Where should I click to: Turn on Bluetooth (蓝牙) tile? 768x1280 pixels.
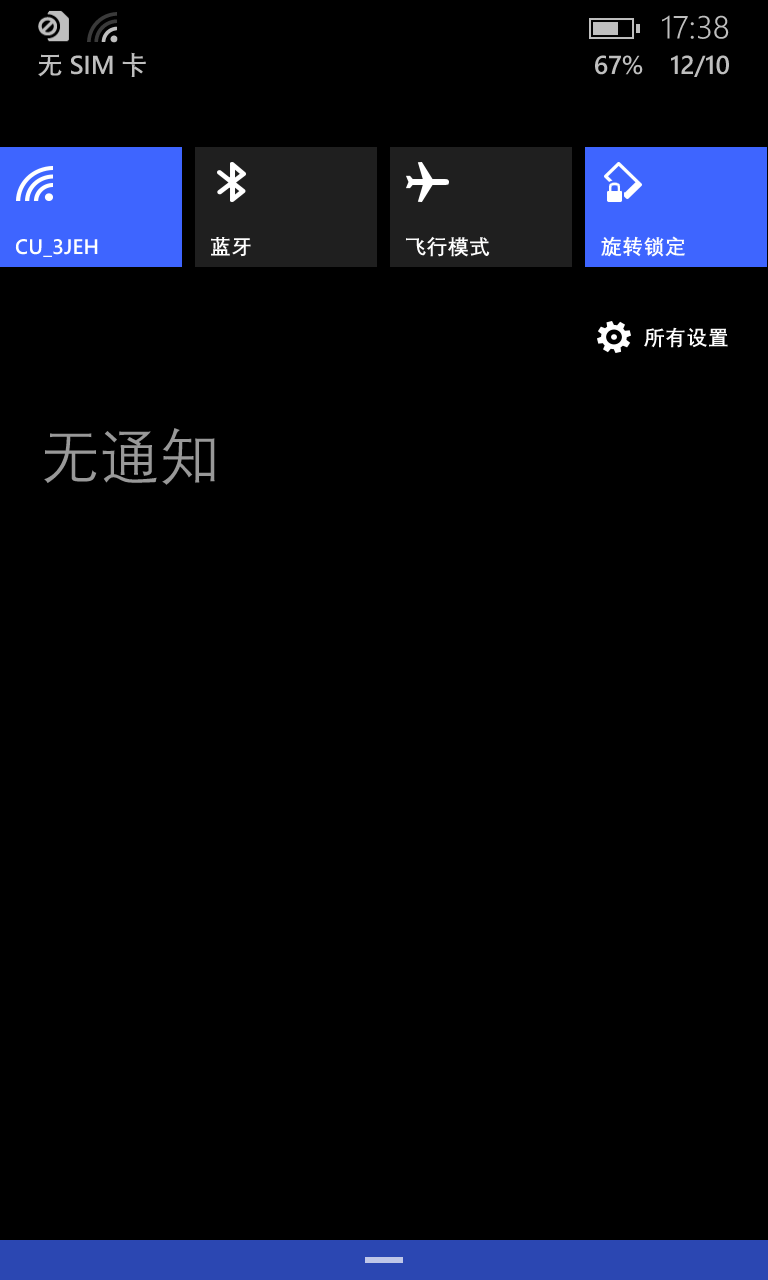click(x=286, y=207)
